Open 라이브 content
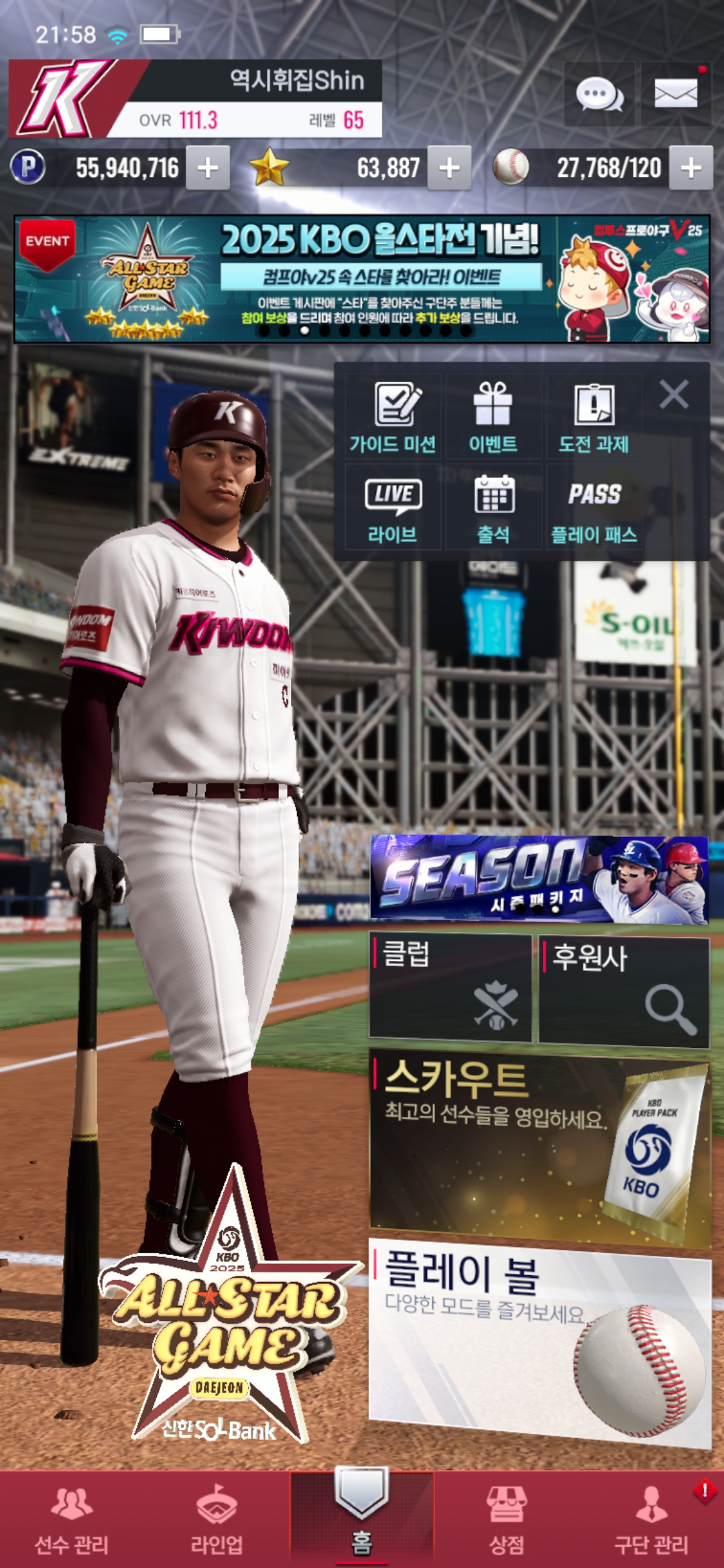The height and width of the screenshot is (1568, 724). pyautogui.click(x=393, y=507)
